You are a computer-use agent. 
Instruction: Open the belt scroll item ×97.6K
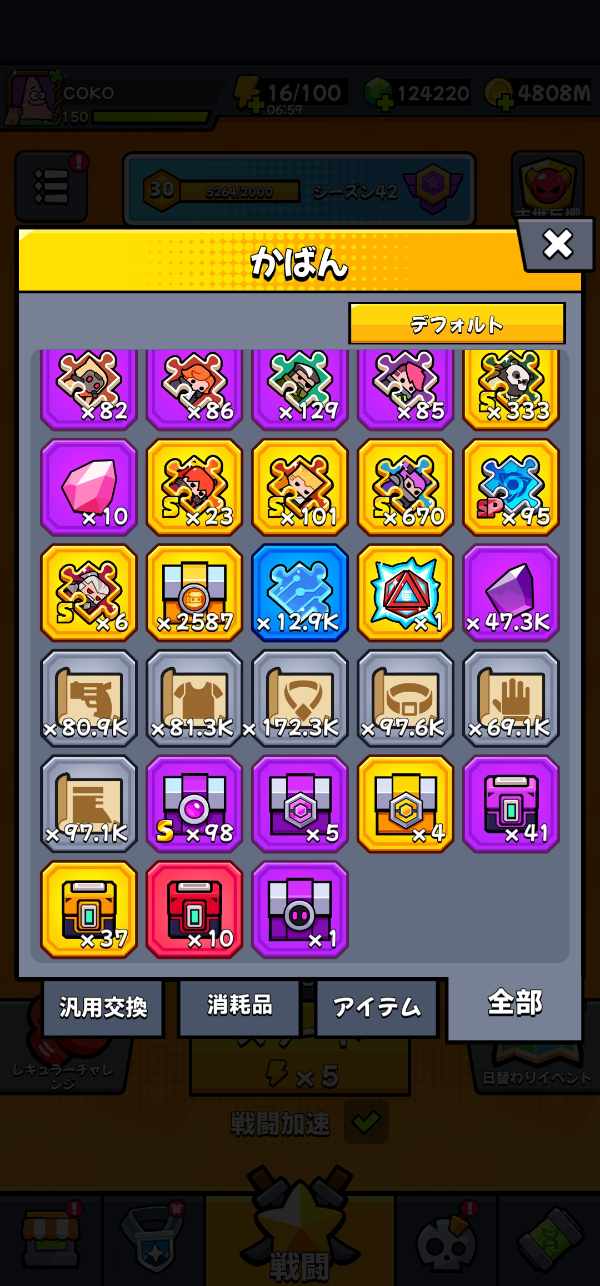click(405, 697)
